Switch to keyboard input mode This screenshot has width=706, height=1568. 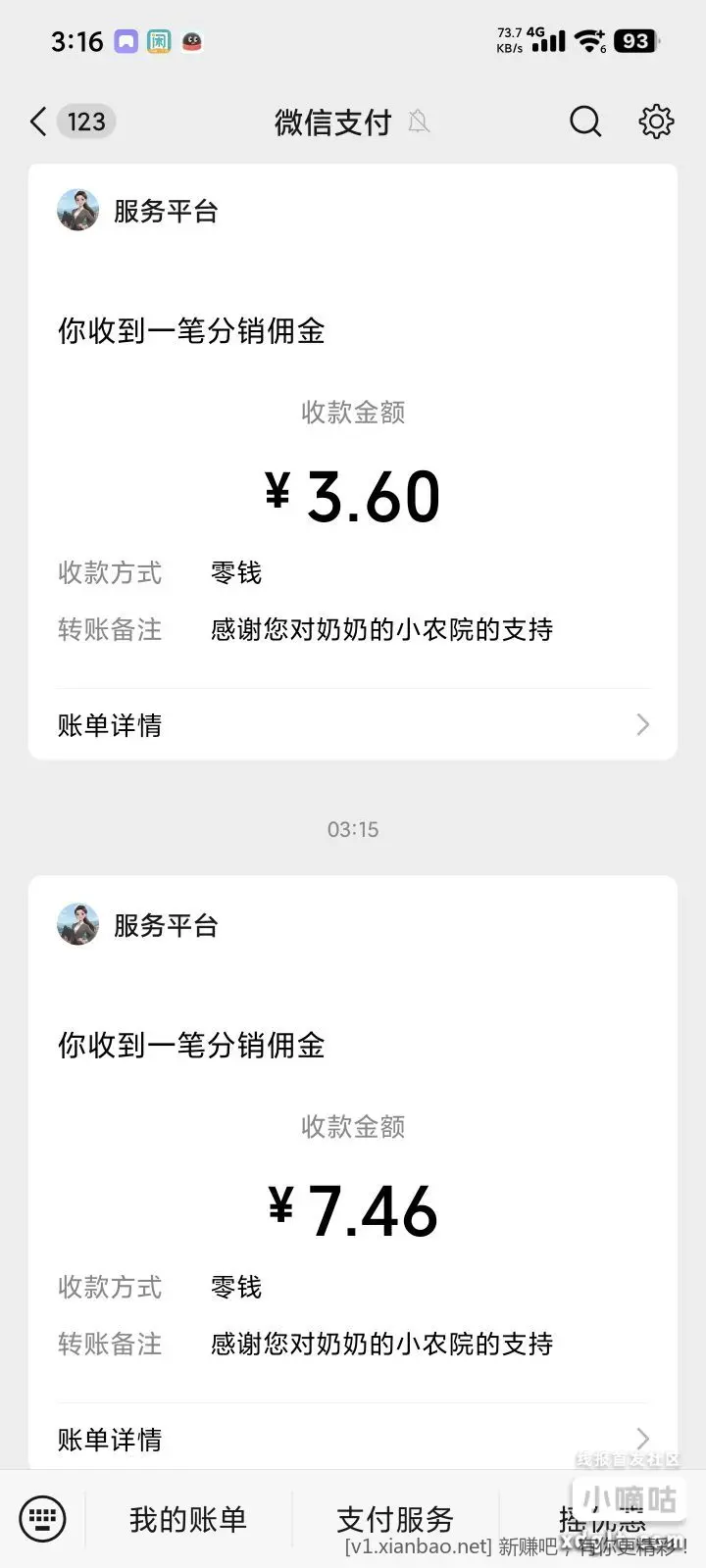tap(42, 1519)
